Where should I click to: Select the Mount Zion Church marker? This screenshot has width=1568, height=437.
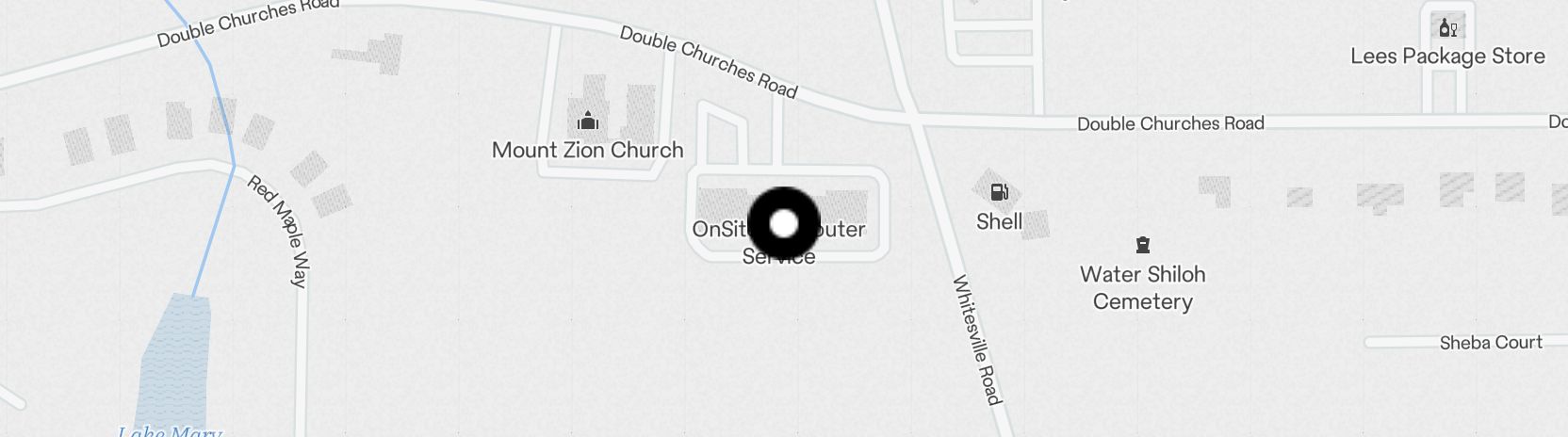588,121
